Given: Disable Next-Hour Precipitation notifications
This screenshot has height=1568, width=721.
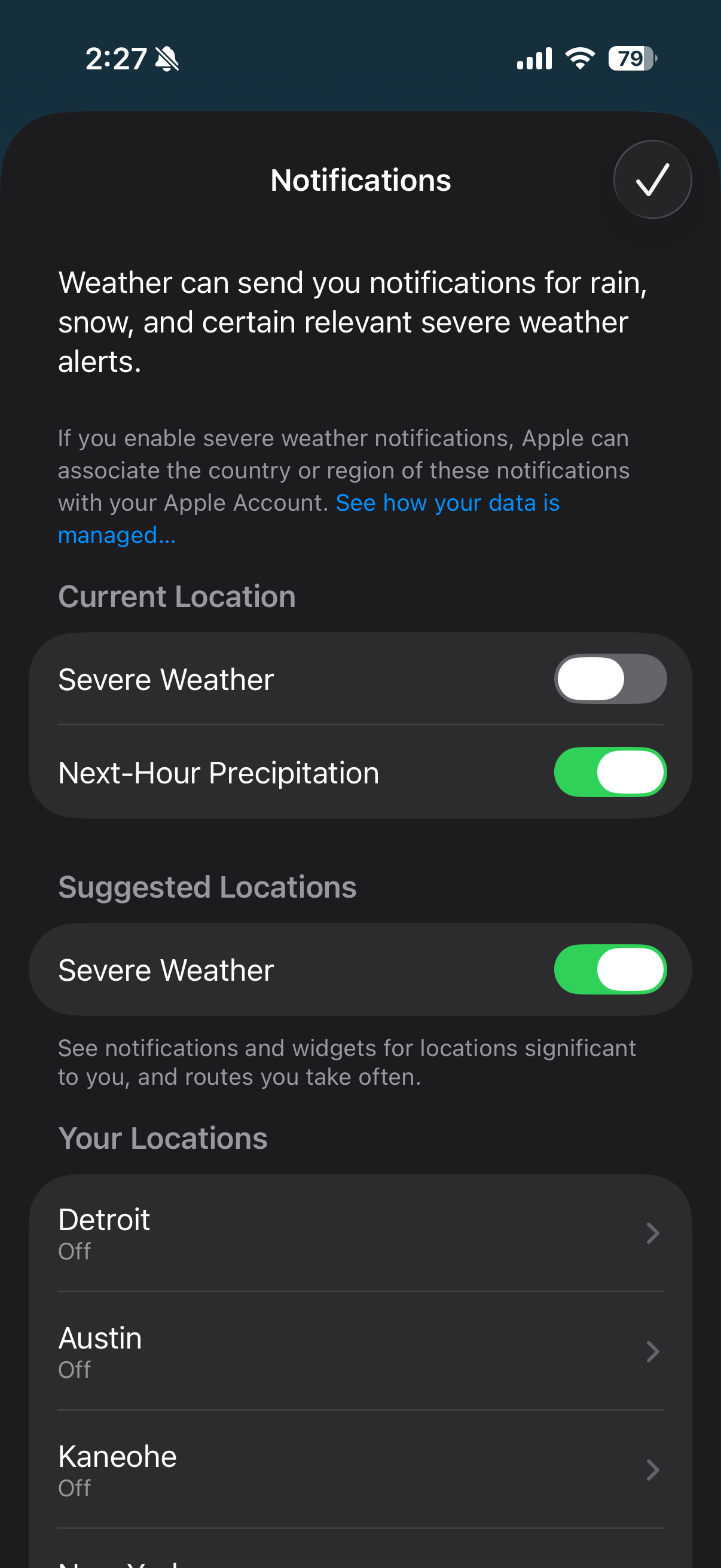Looking at the screenshot, I should pos(610,772).
